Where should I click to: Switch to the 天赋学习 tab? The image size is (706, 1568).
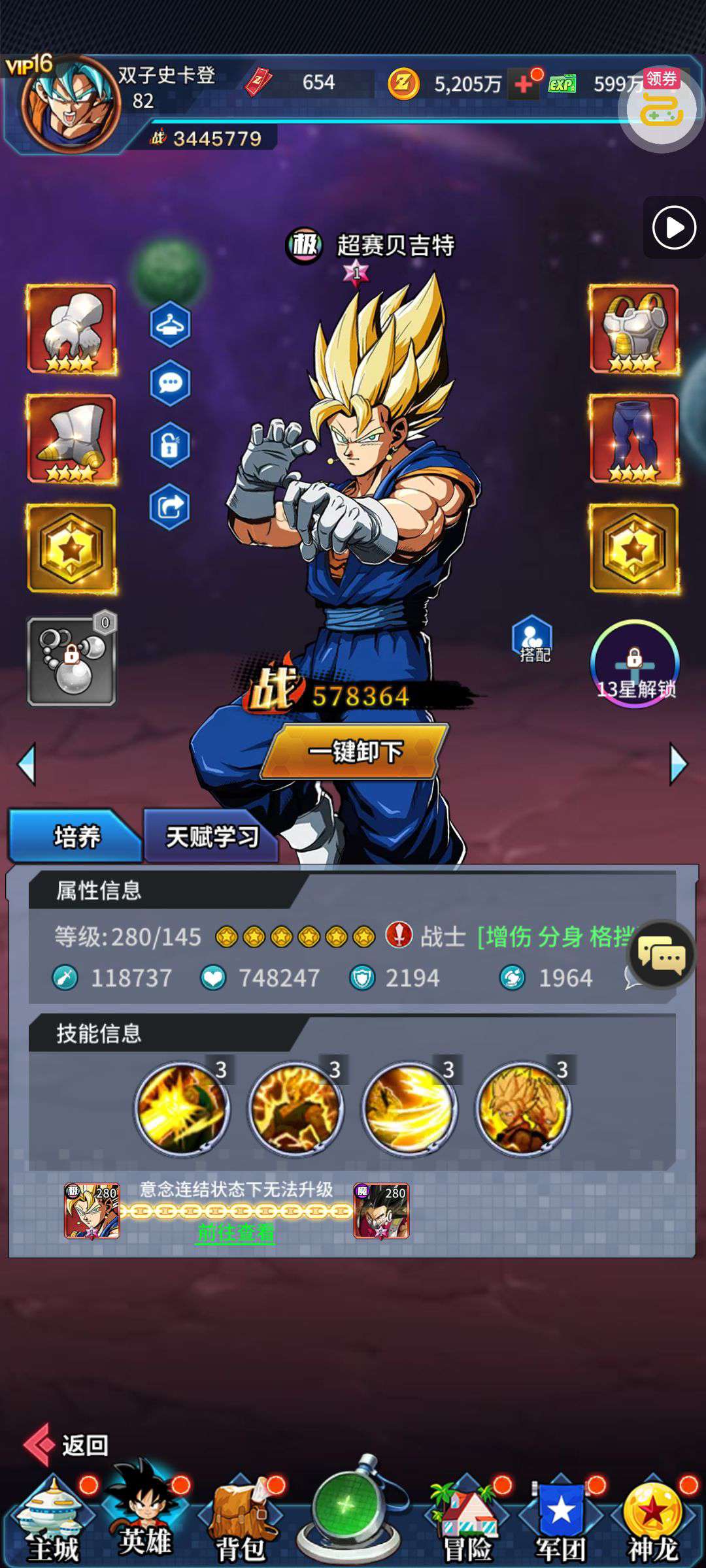(211, 837)
